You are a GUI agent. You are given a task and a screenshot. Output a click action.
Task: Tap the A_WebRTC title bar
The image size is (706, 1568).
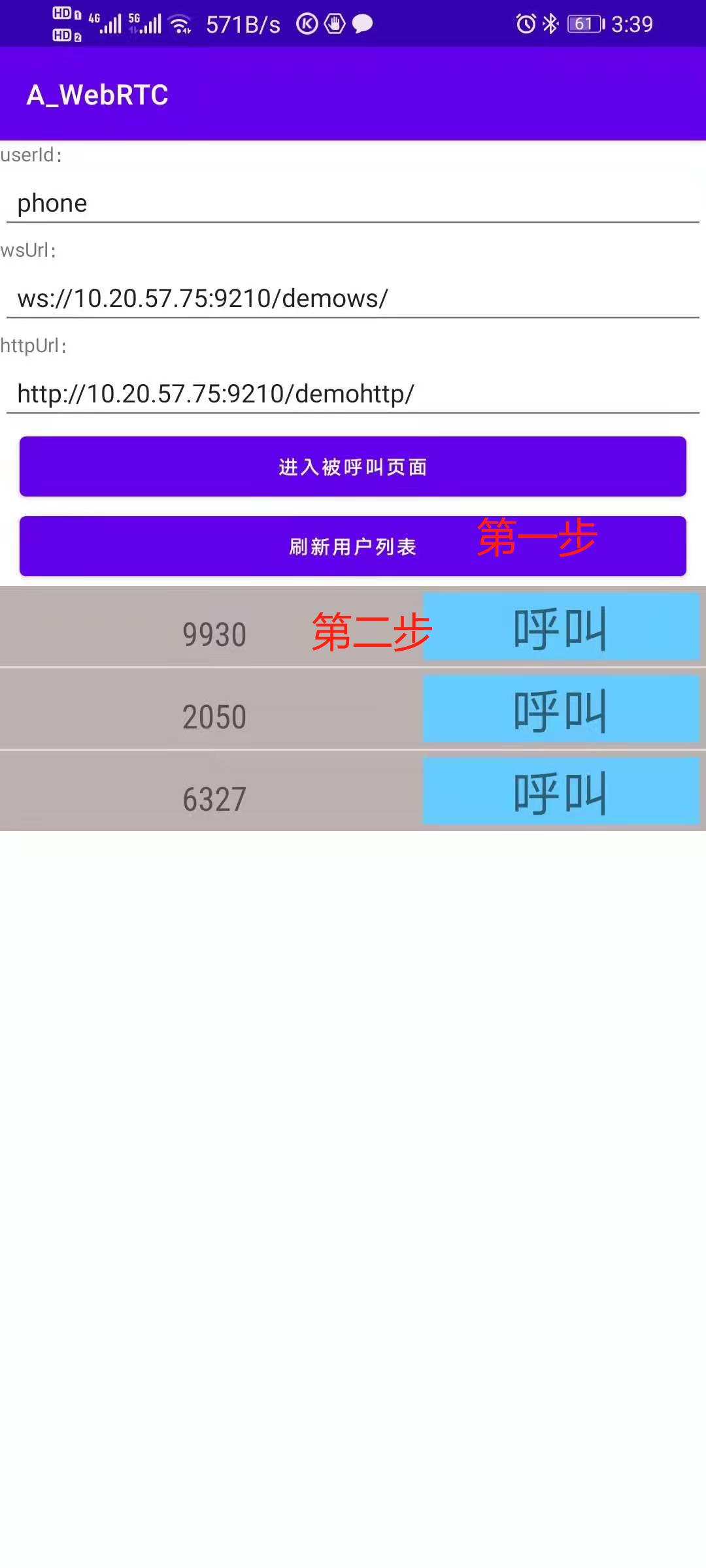pyautogui.click(x=97, y=95)
